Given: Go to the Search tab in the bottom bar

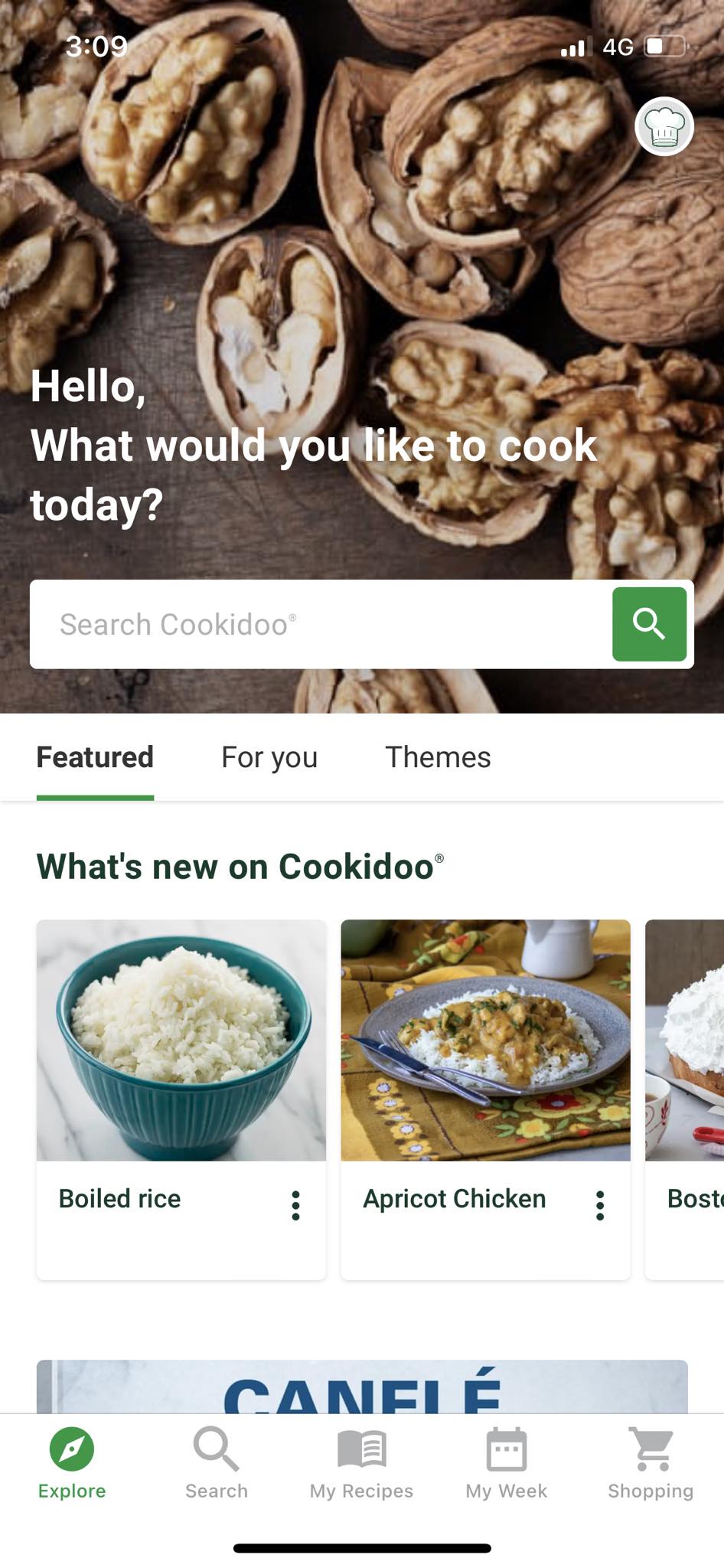Looking at the screenshot, I should pos(217,1463).
